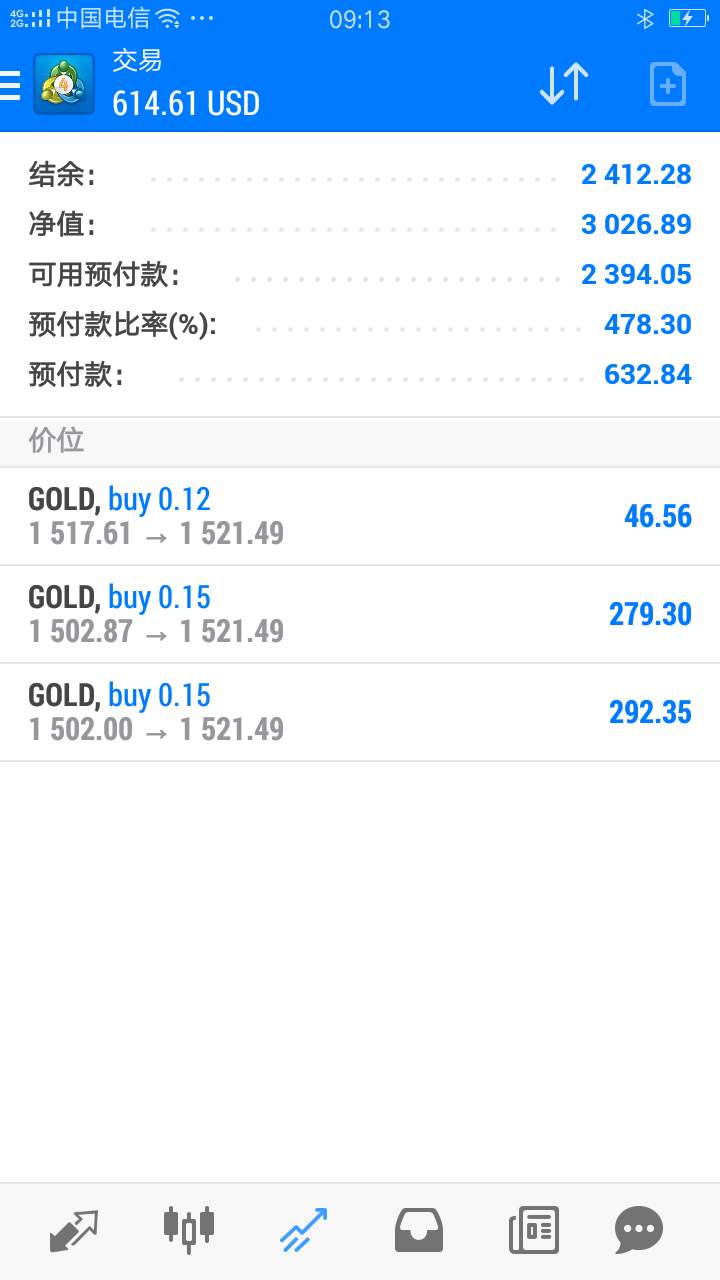Open the news tab
Image resolution: width=720 pixels, height=1280 pixels.
click(x=534, y=1231)
